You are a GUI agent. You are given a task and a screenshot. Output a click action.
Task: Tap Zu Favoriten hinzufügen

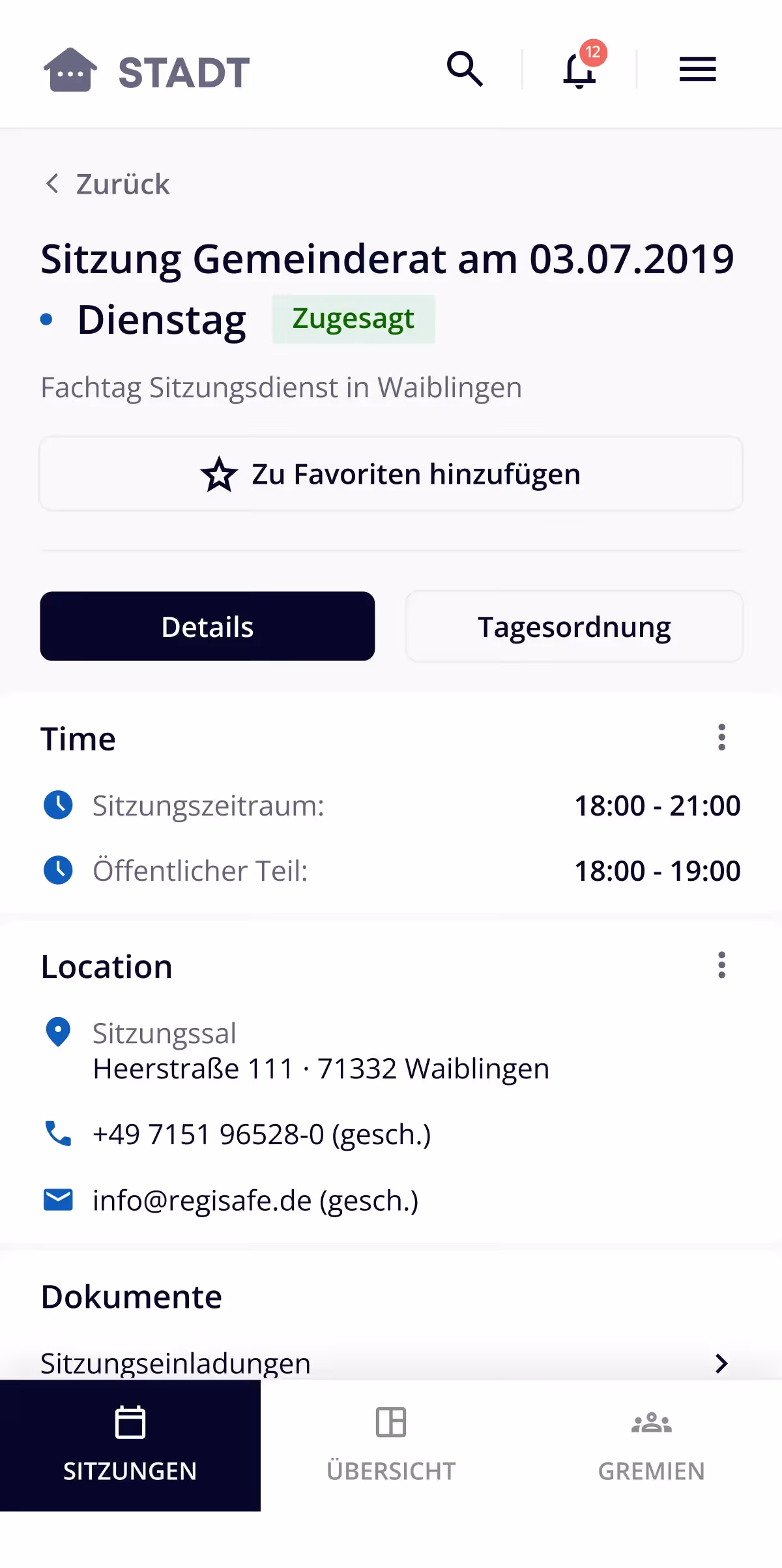click(391, 474)
